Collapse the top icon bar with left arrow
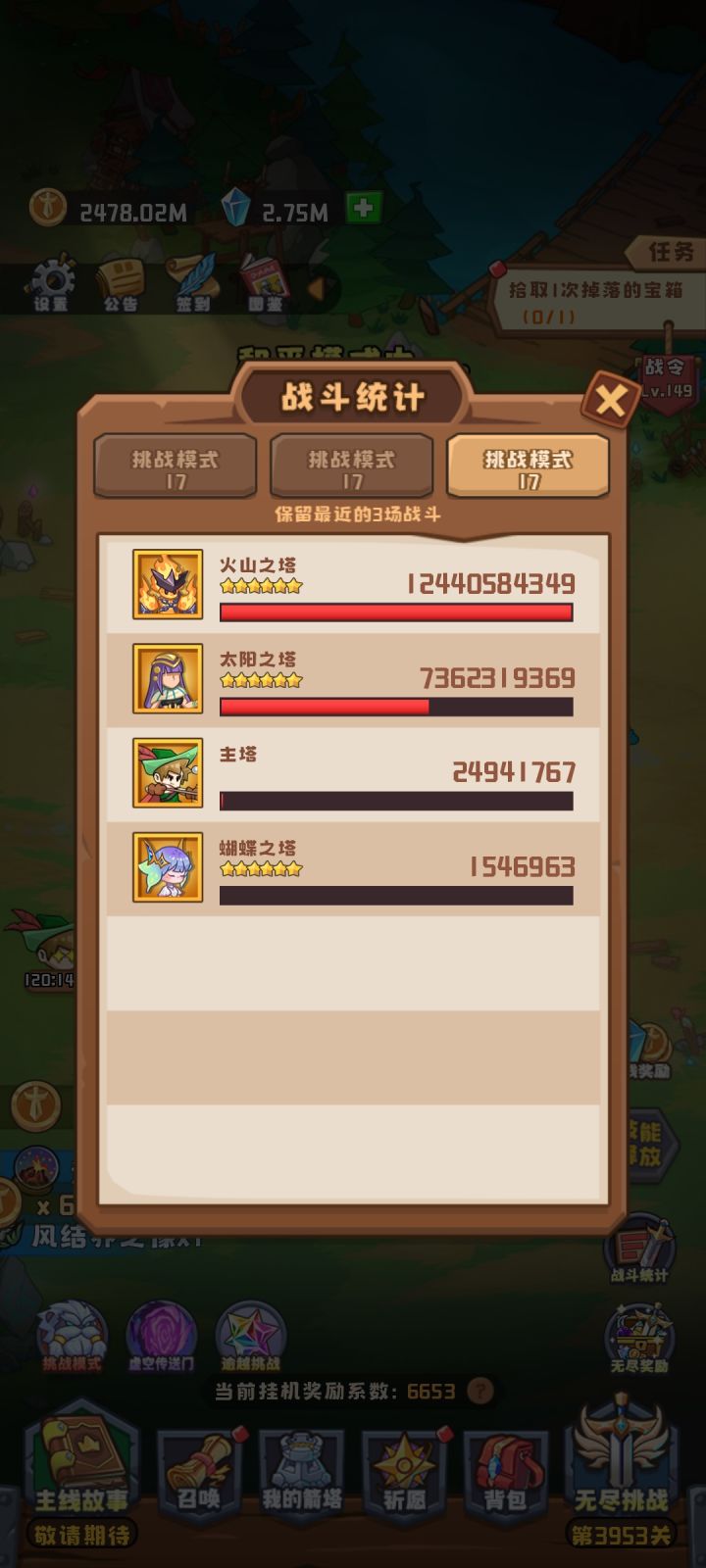 pyautogui.click(x=316, y=290)
